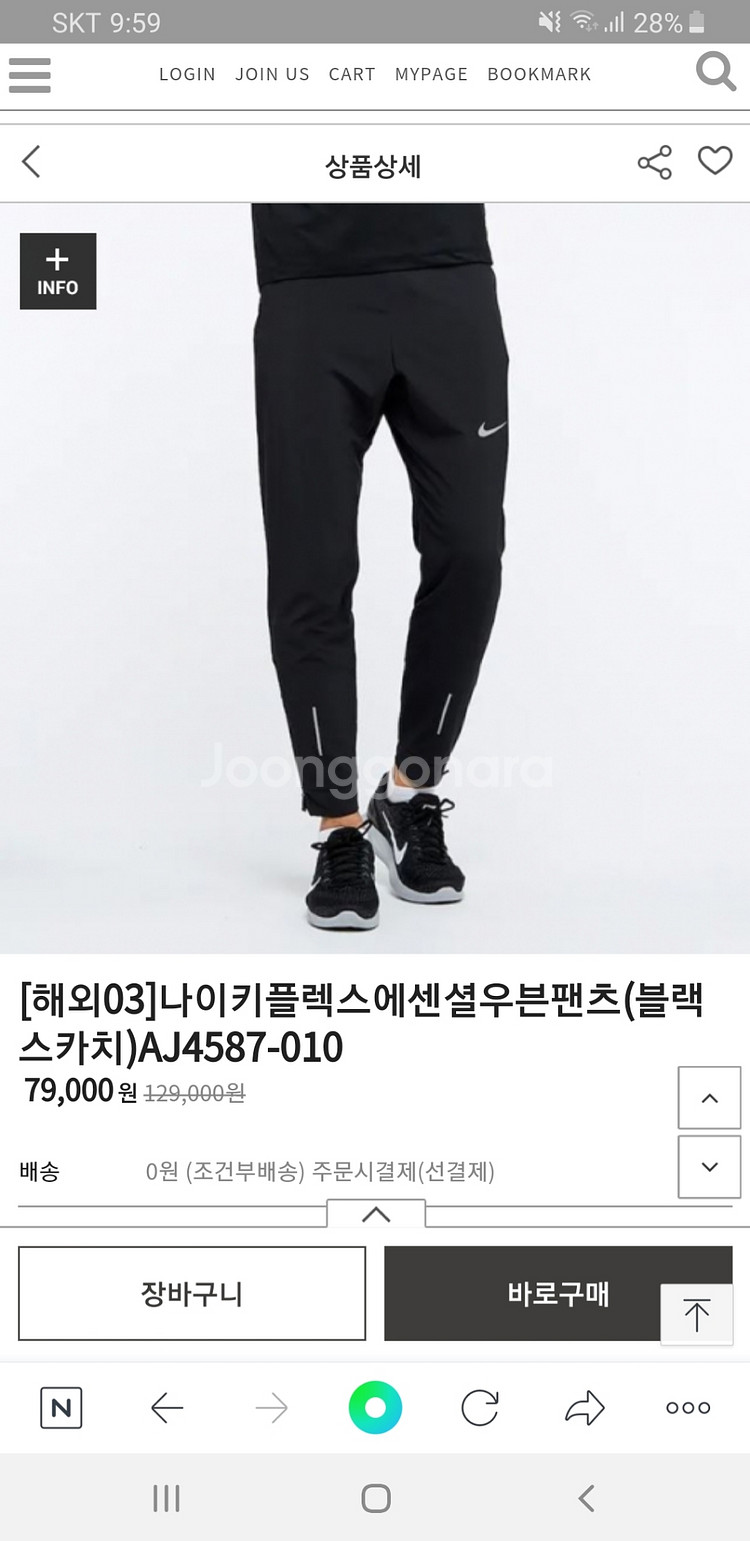The image size is (750, 1541).
Task: Go back from product detail page
Action: 32,162
